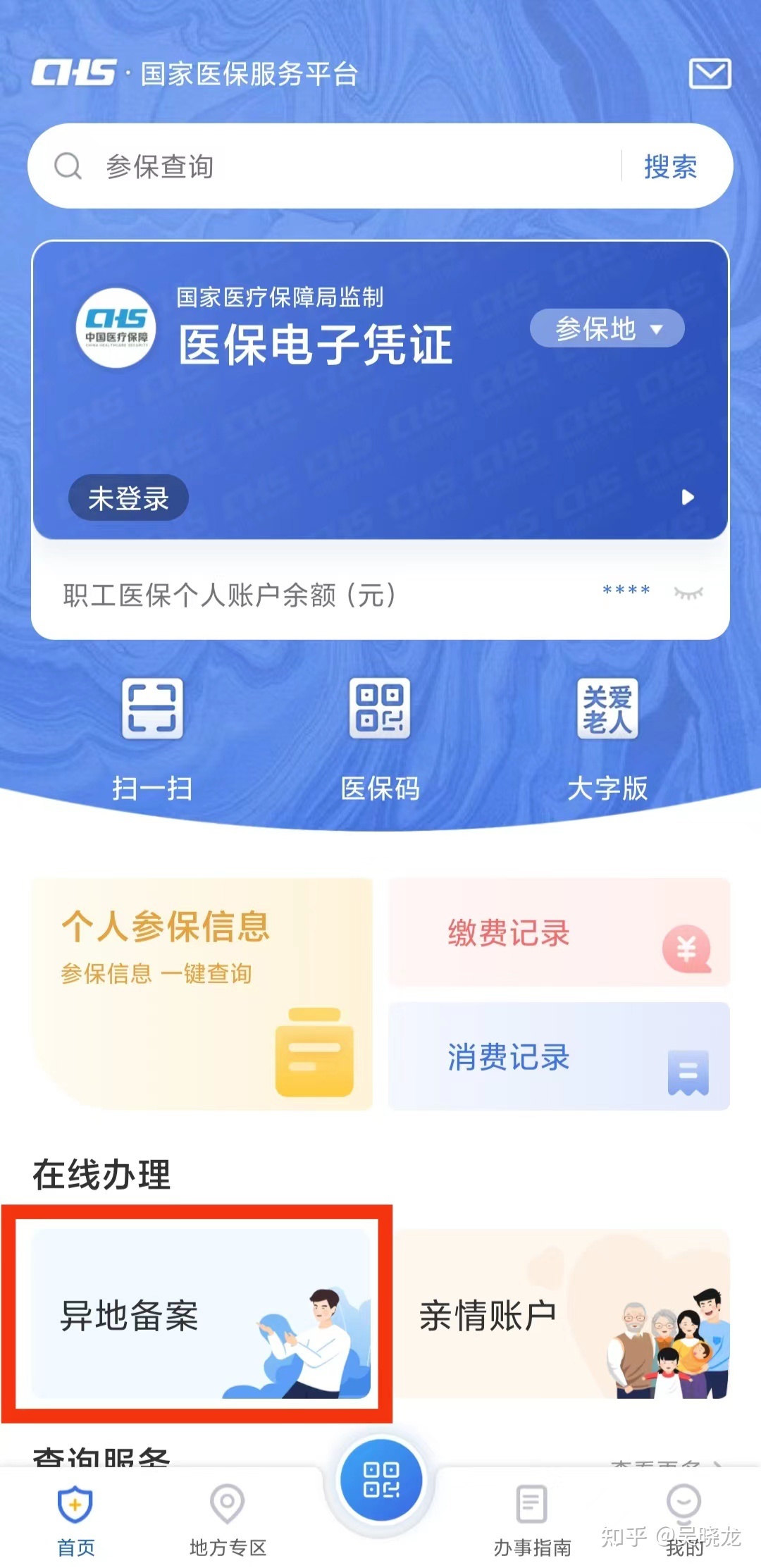Open 缴费记录
The width and height of the screenshot is (761, 1568).
[x=559, y=932]
